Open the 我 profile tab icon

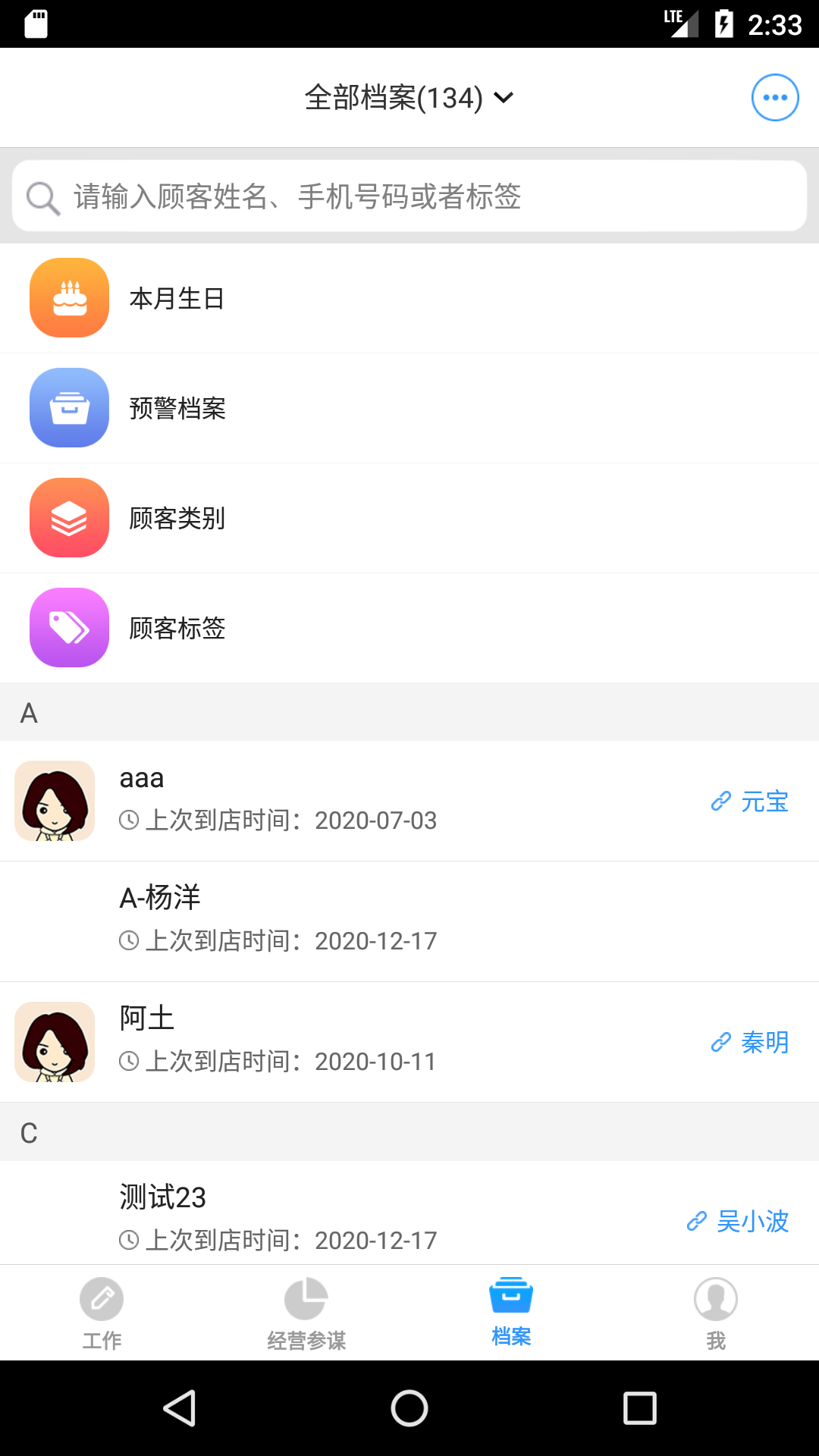click(x=716, y=1299)
